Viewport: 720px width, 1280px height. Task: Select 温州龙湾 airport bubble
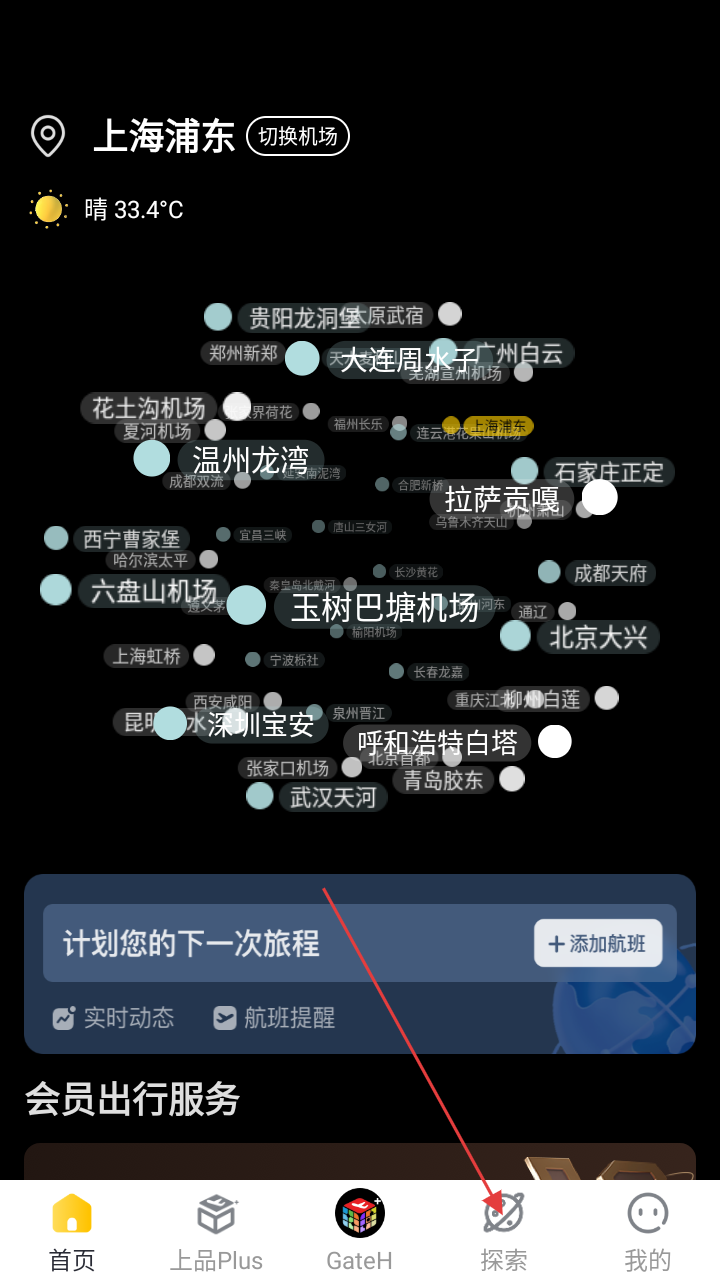[x=250, y=460]
